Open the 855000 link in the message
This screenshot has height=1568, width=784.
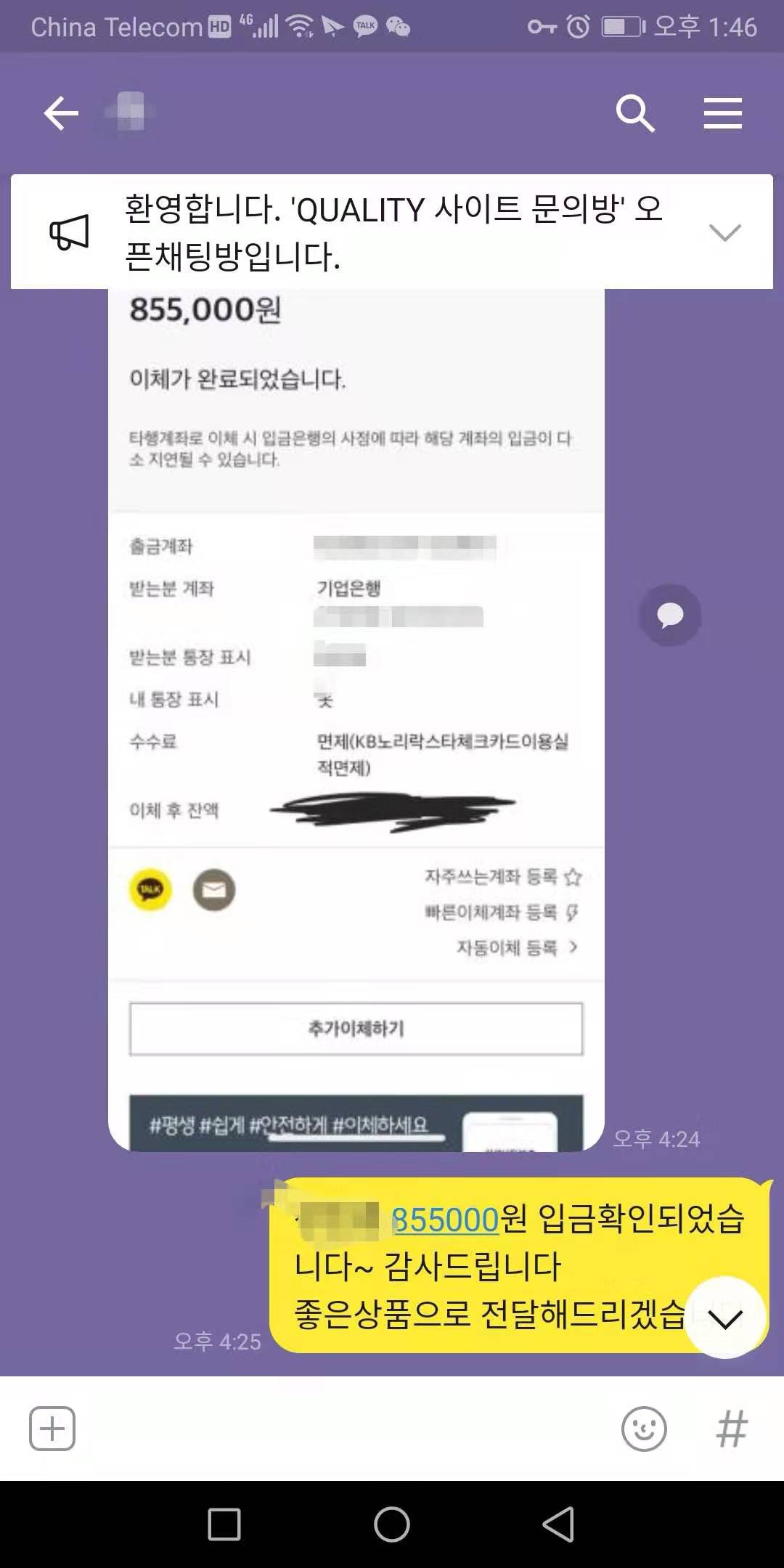pyautogui.click(x=445, y=1220)
